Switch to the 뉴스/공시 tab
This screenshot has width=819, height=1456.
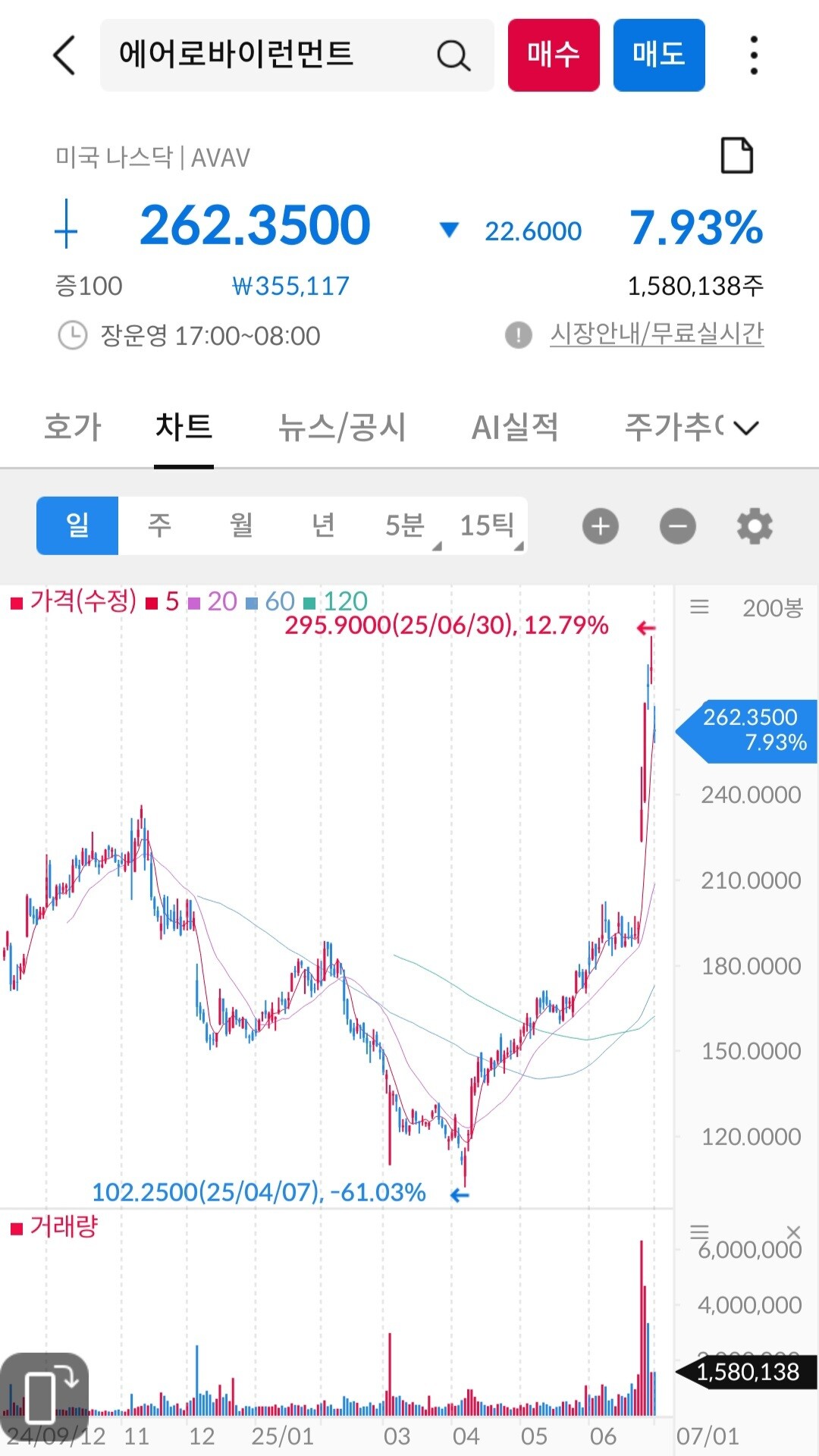tap(342, 427)
